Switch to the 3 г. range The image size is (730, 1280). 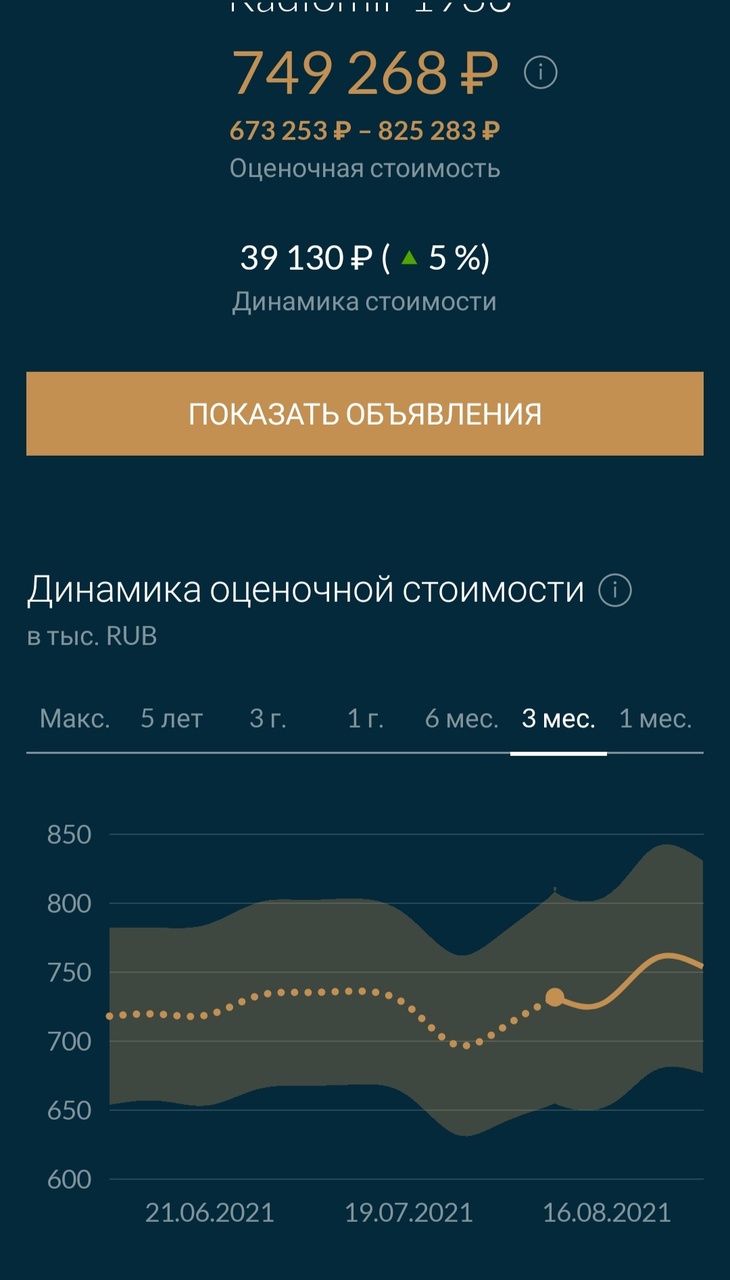click(x=268, y=719)
